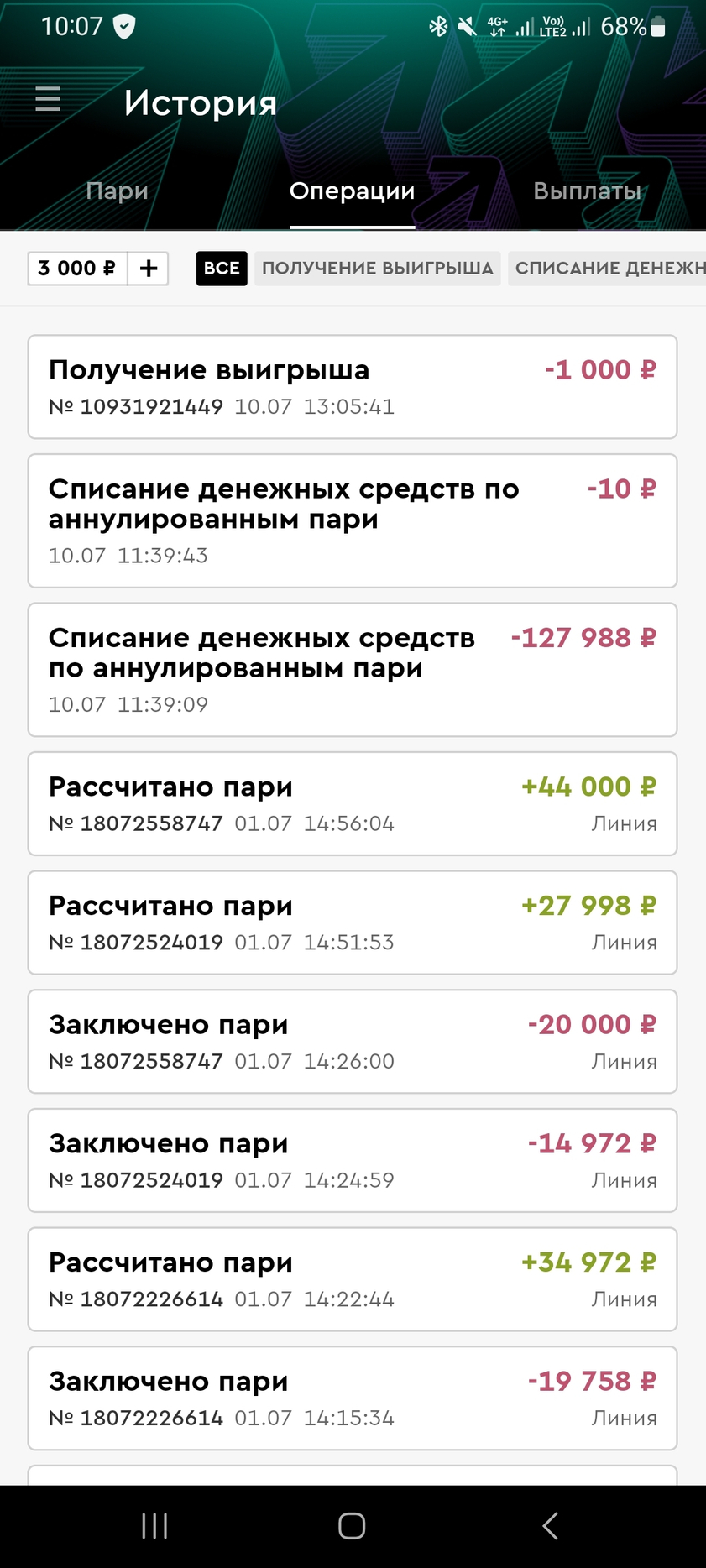This screenshot has height=1568, width=706.
Task: Tap the plus button to top up balance
Action: pyautogui.click(x=149, y=269)
